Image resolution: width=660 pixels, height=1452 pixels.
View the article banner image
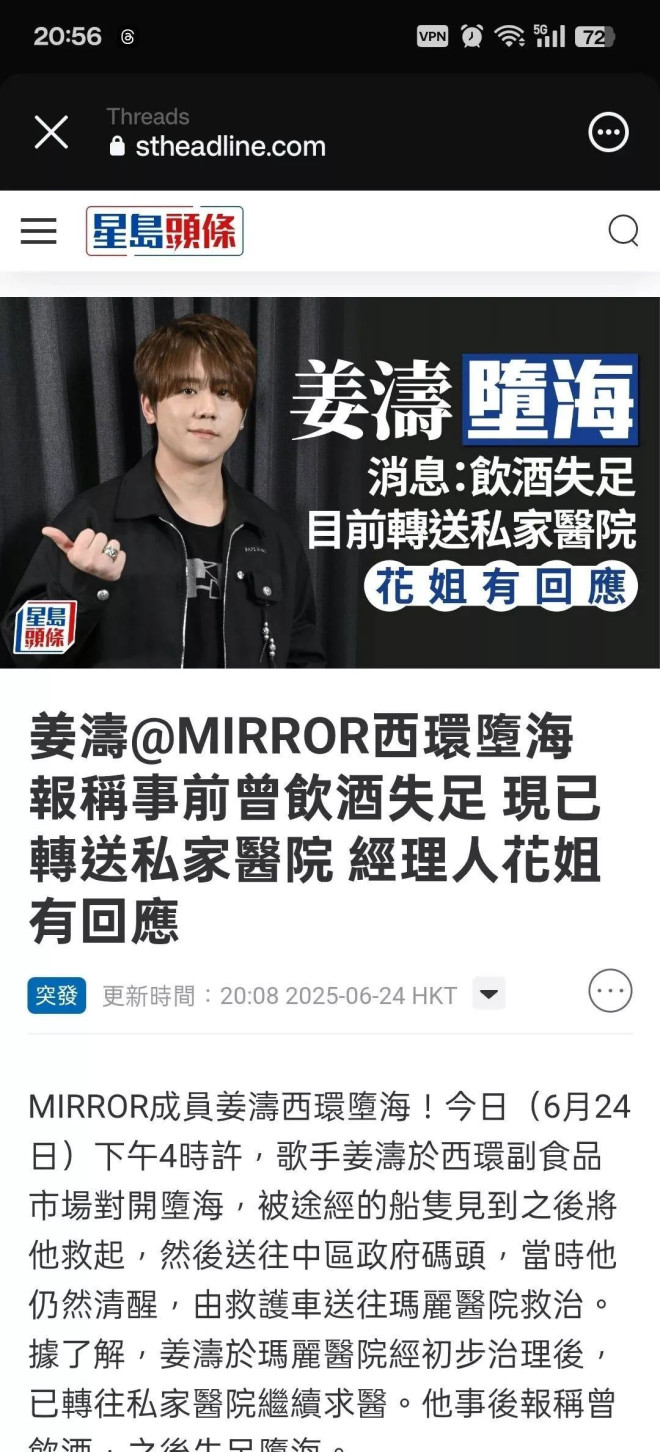click(x=330, y=482)
